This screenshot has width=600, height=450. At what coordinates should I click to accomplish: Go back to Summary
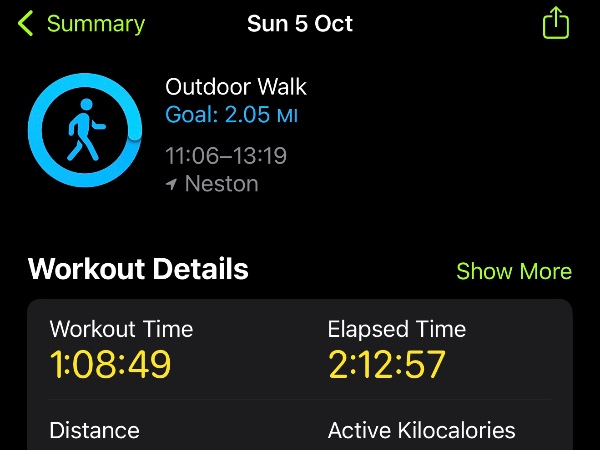point(82,24)
